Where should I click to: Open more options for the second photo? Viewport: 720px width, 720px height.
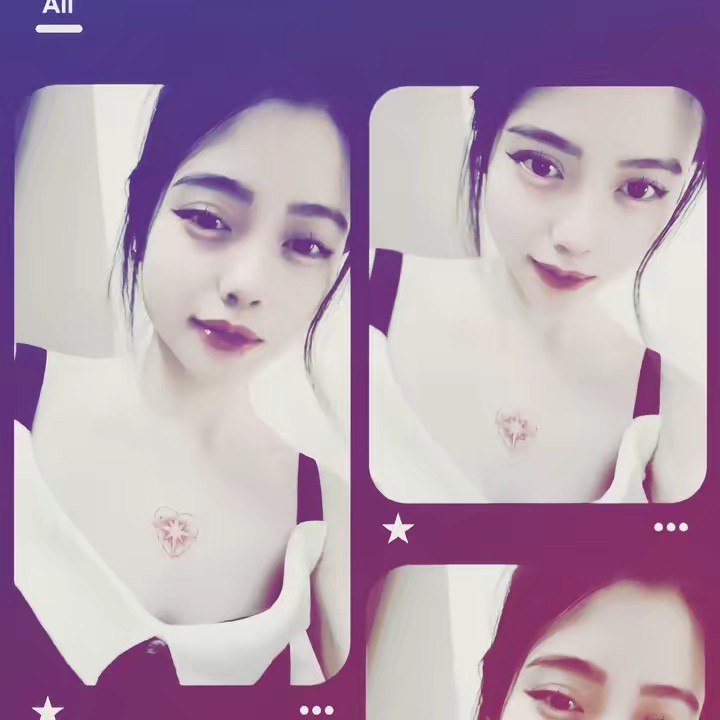(x=671, y=527)
